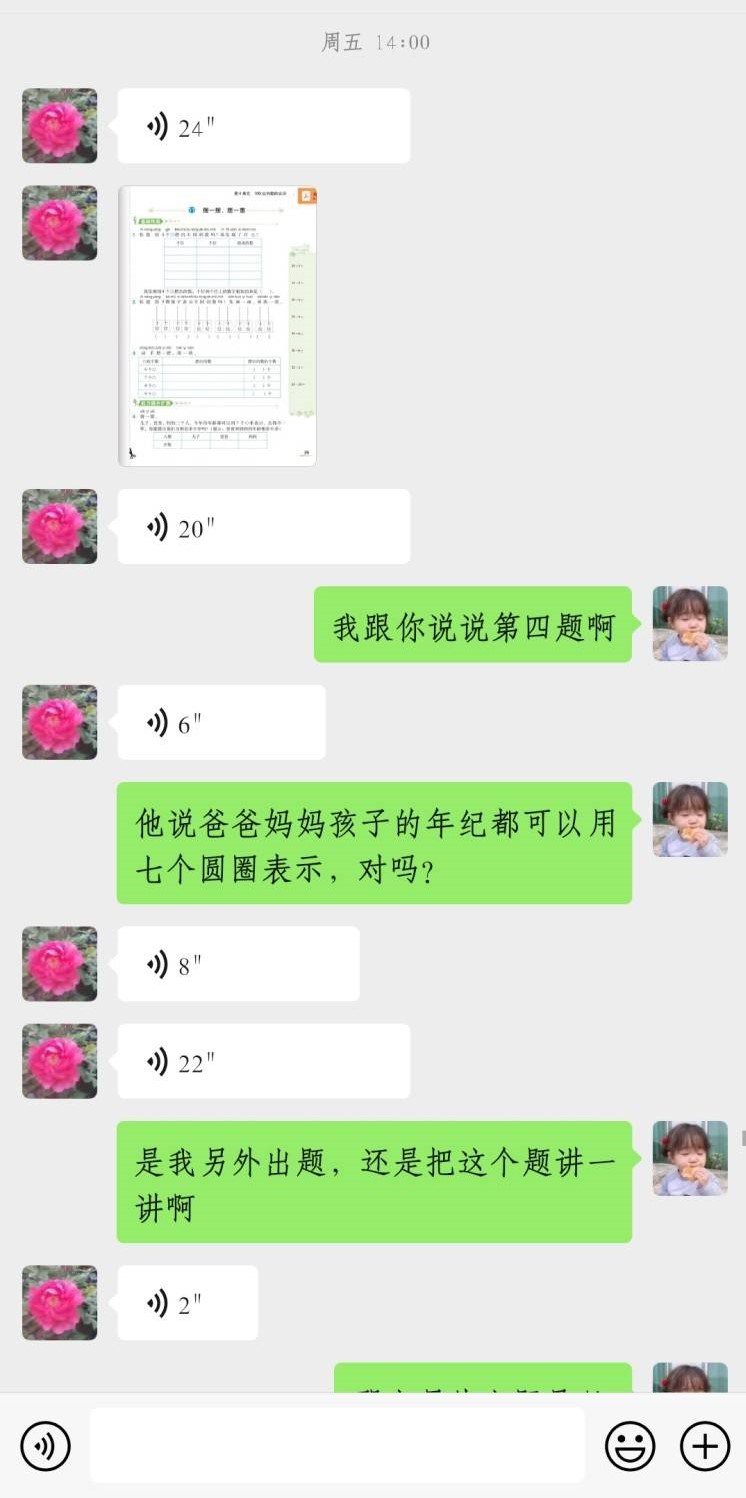This screenshot has width=746, height=1498.
Task: Play the 24-second voice message
Action: [263, 126]
